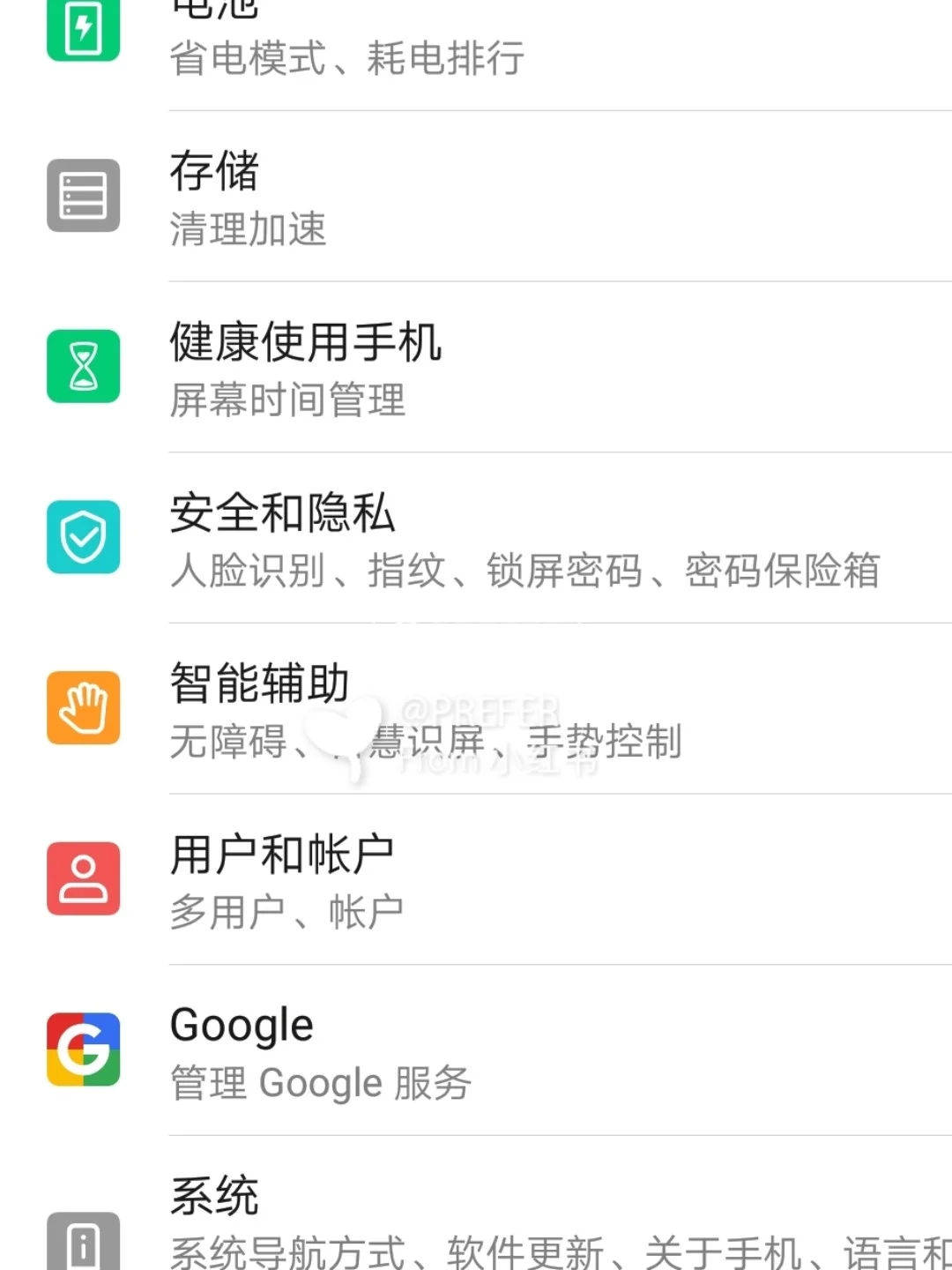Tap 清理加速 under storage
Screen dimensions: 952x1270
pos(248,231)
